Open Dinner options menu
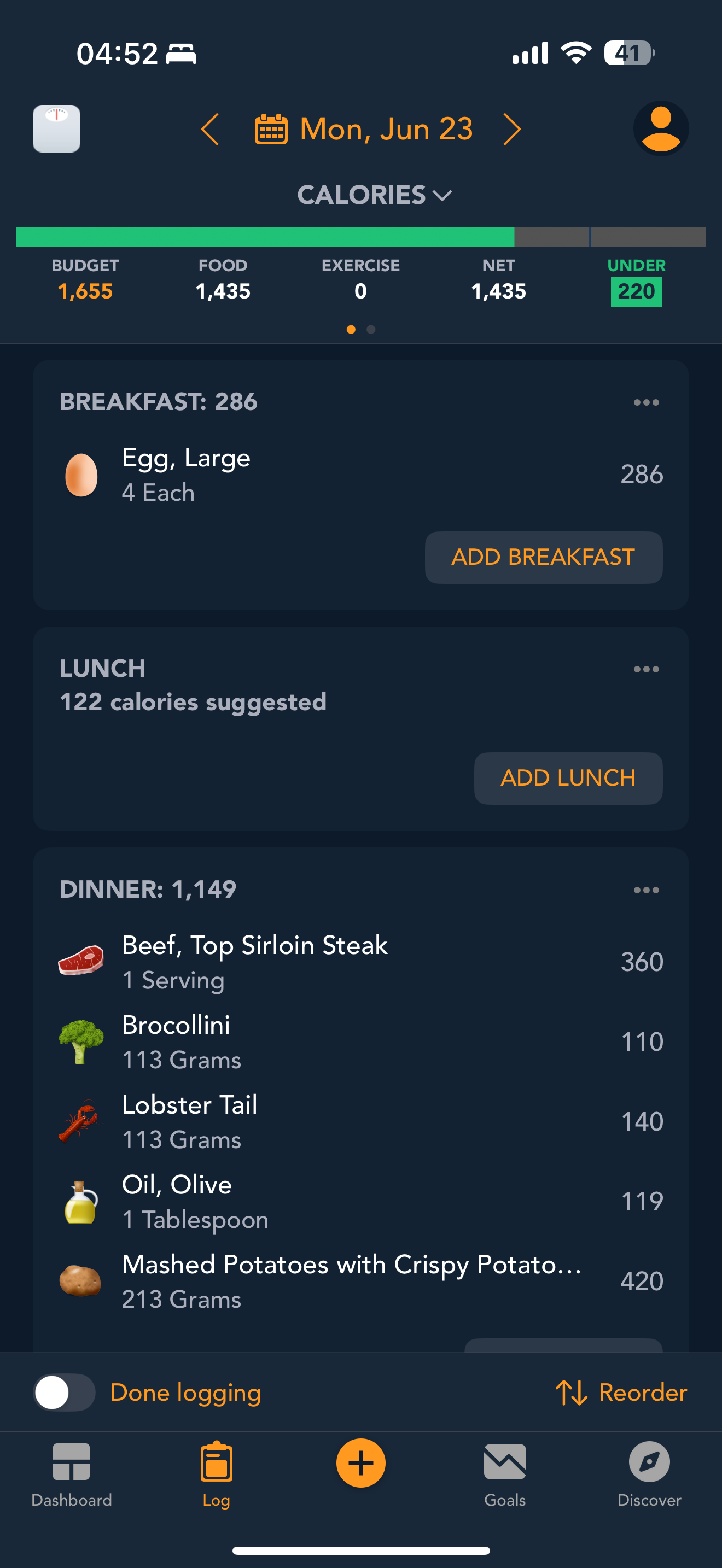This screenshot has height=1568, width=722. click(646, 890)
